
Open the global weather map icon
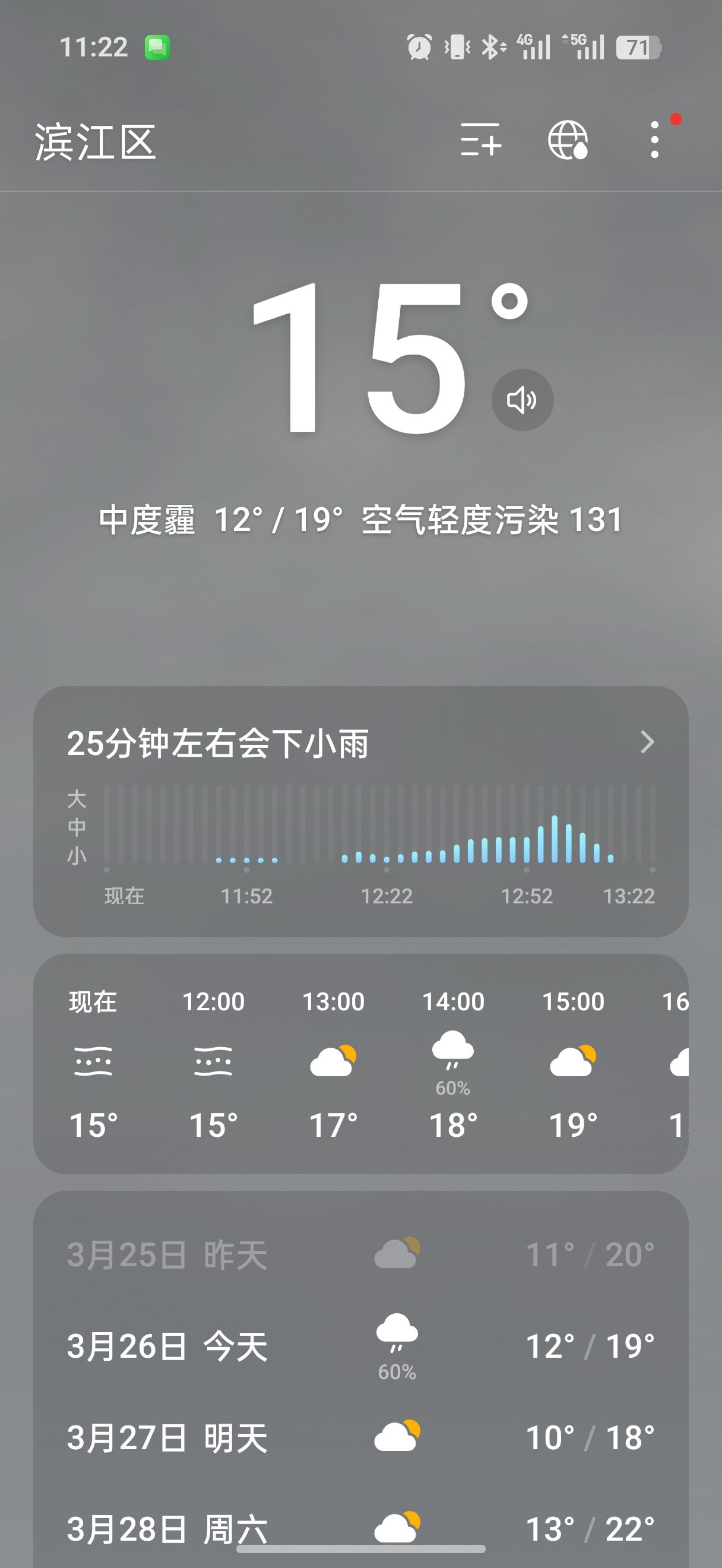(568, 140)
